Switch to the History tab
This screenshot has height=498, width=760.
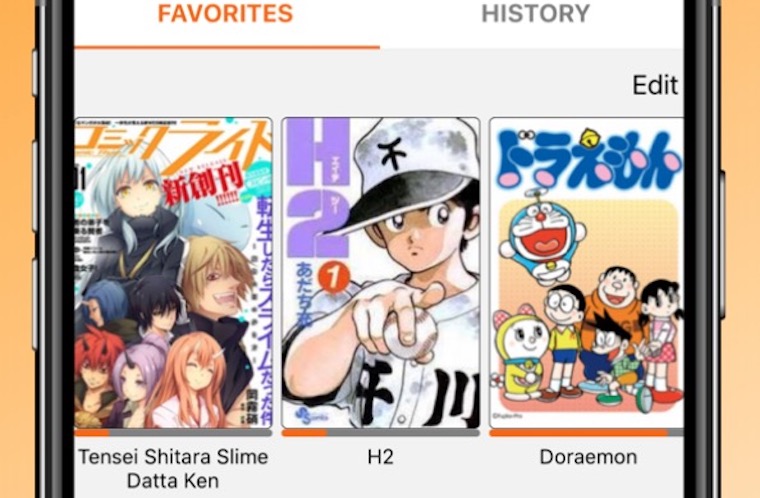(x=535, y=15)
